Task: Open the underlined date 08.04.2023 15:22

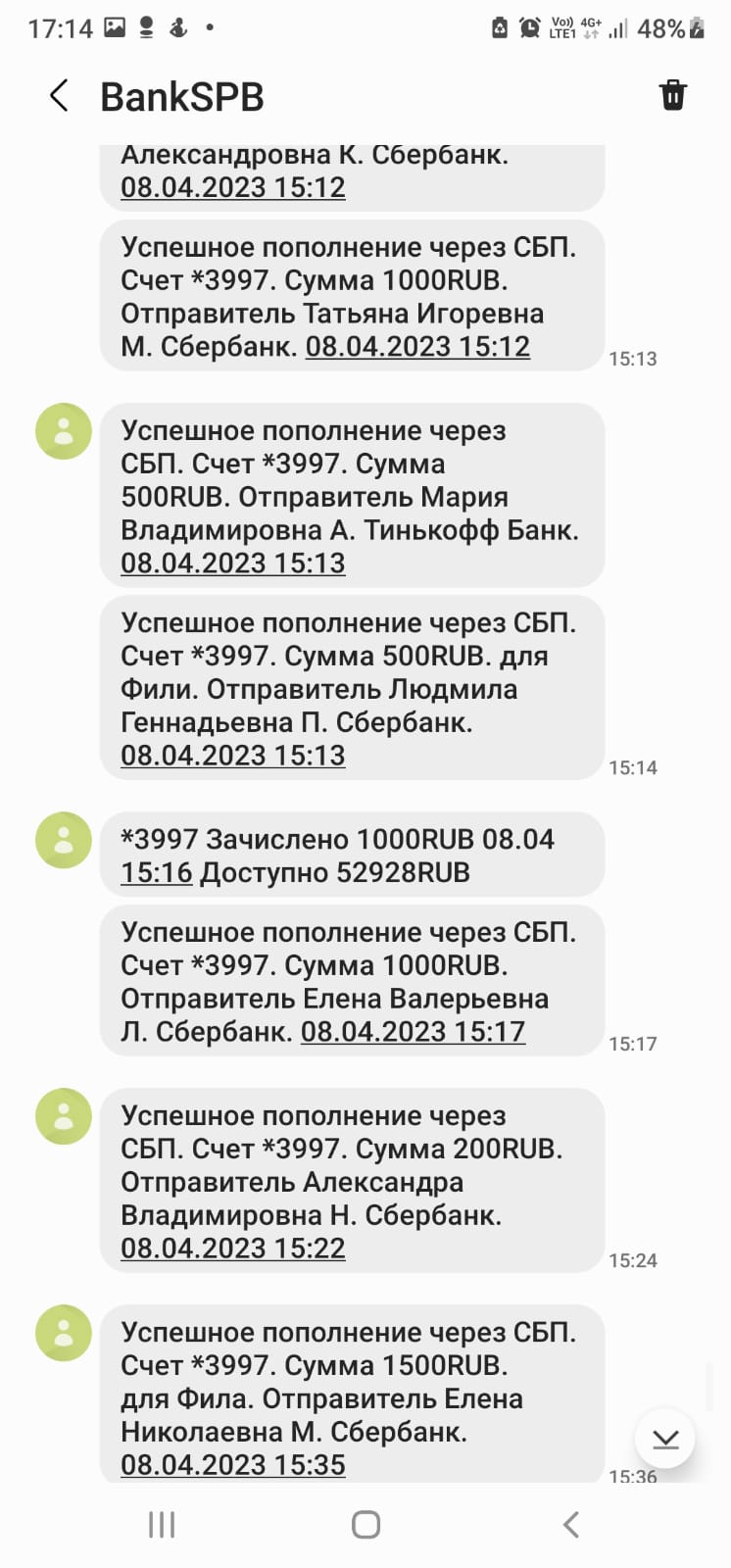Action: pos(232,1248)
